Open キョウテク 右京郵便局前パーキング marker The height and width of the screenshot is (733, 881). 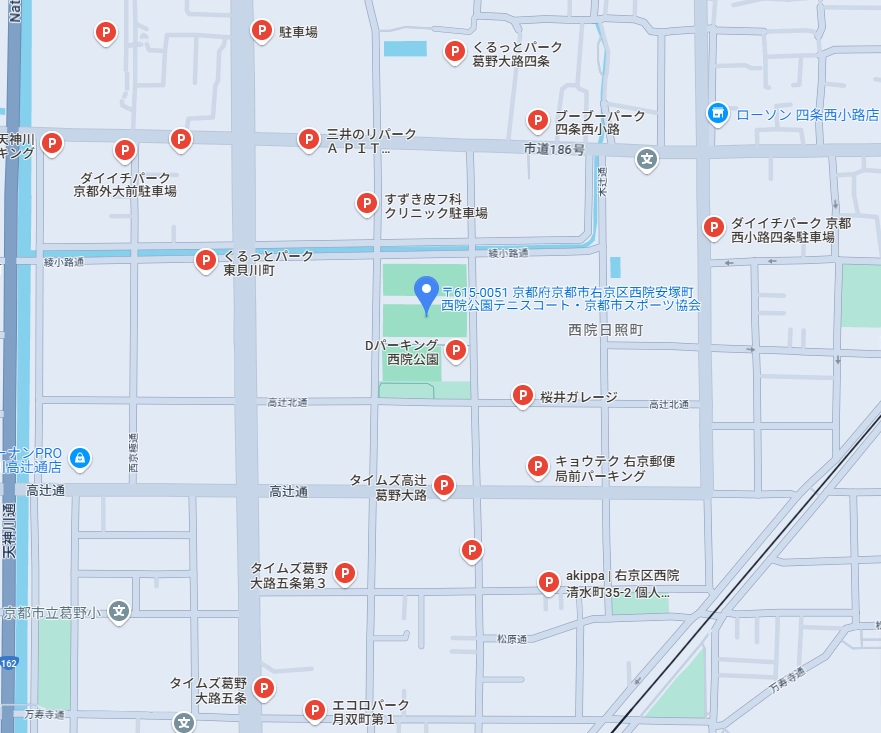tap(538, 466)
